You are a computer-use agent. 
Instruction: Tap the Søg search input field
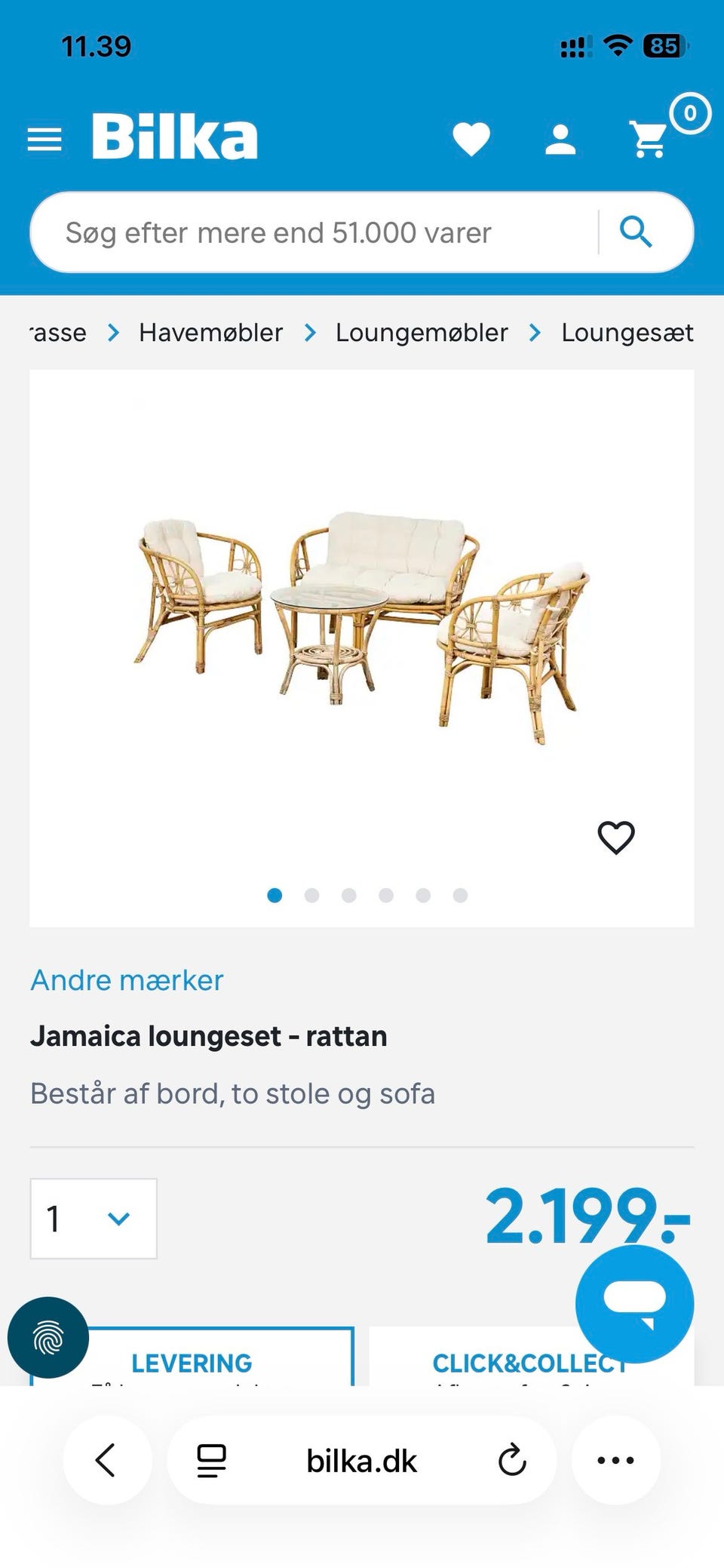(x=302, y=232)
